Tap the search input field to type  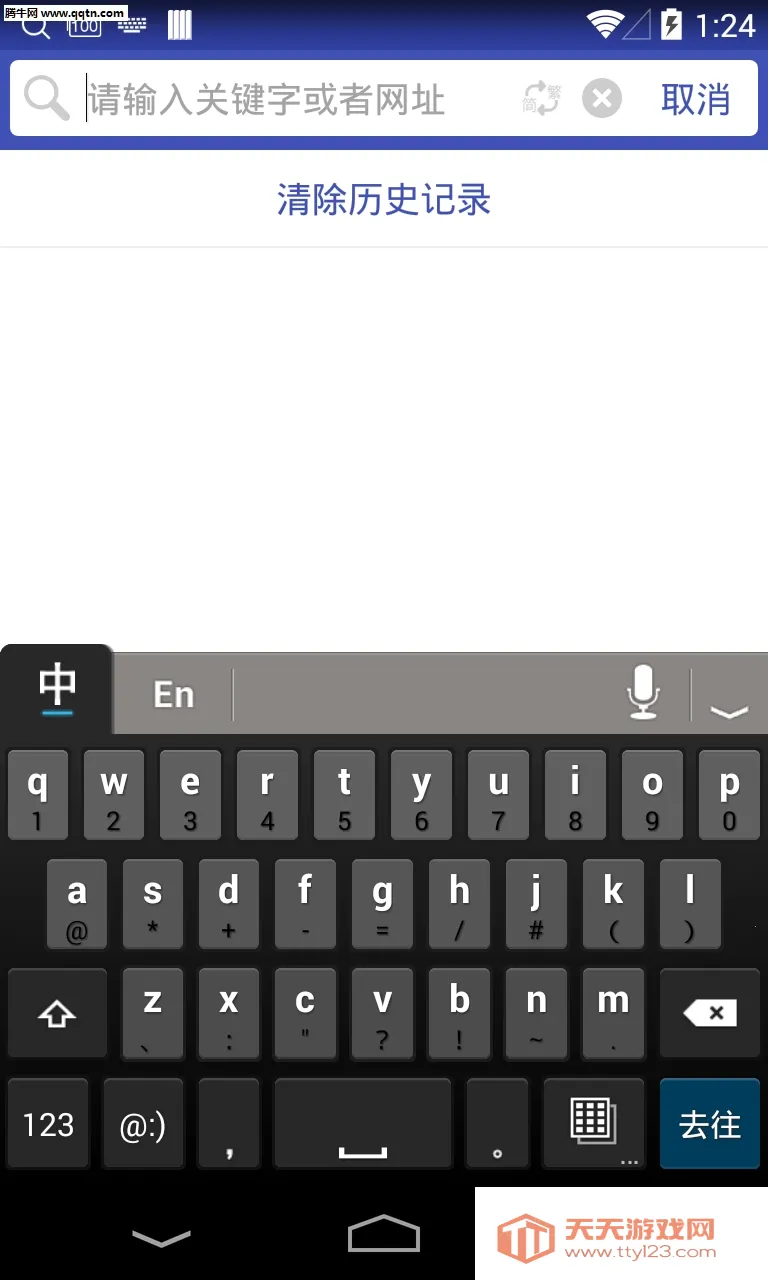280,97
